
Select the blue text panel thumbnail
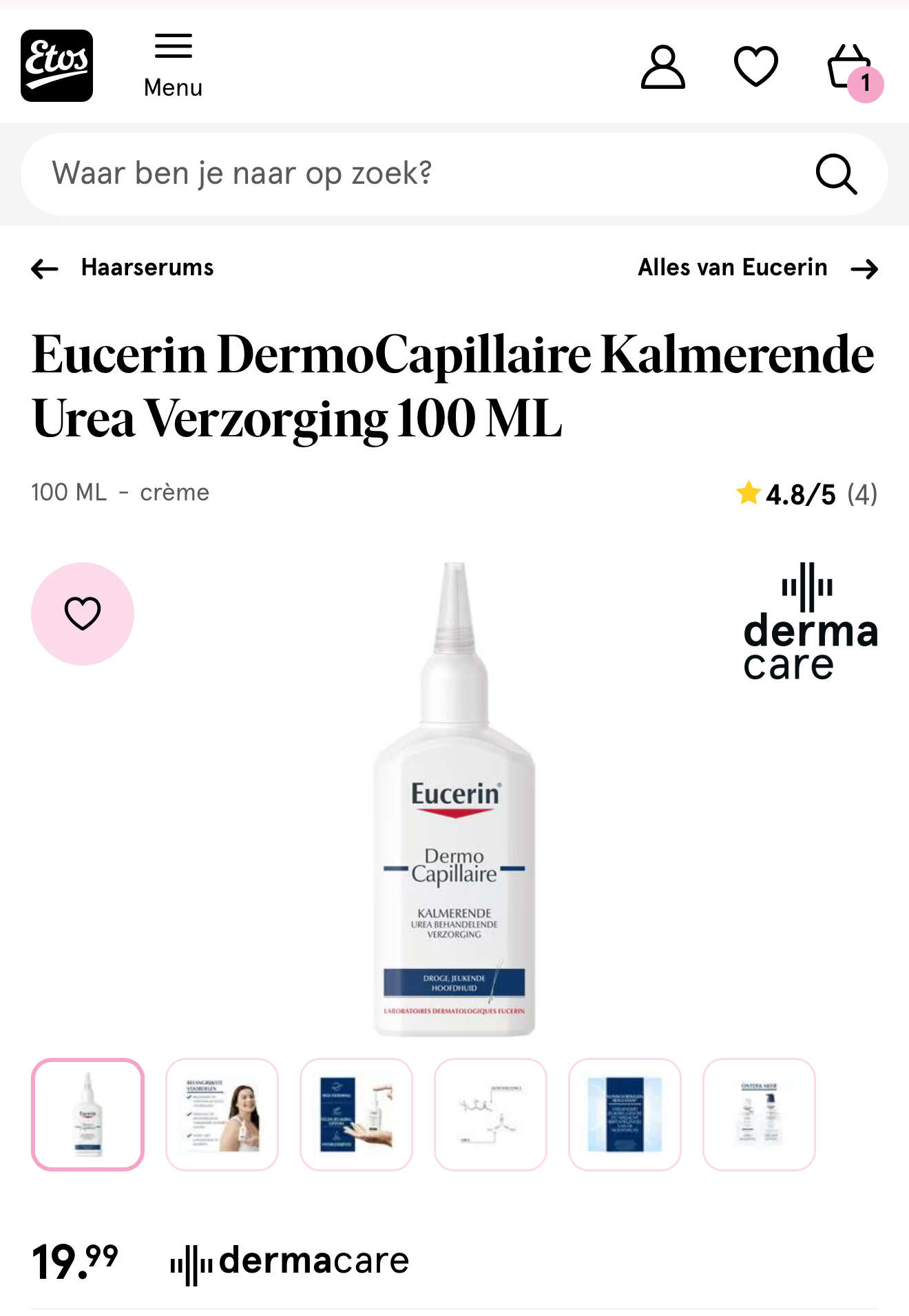coord(625,1114)
